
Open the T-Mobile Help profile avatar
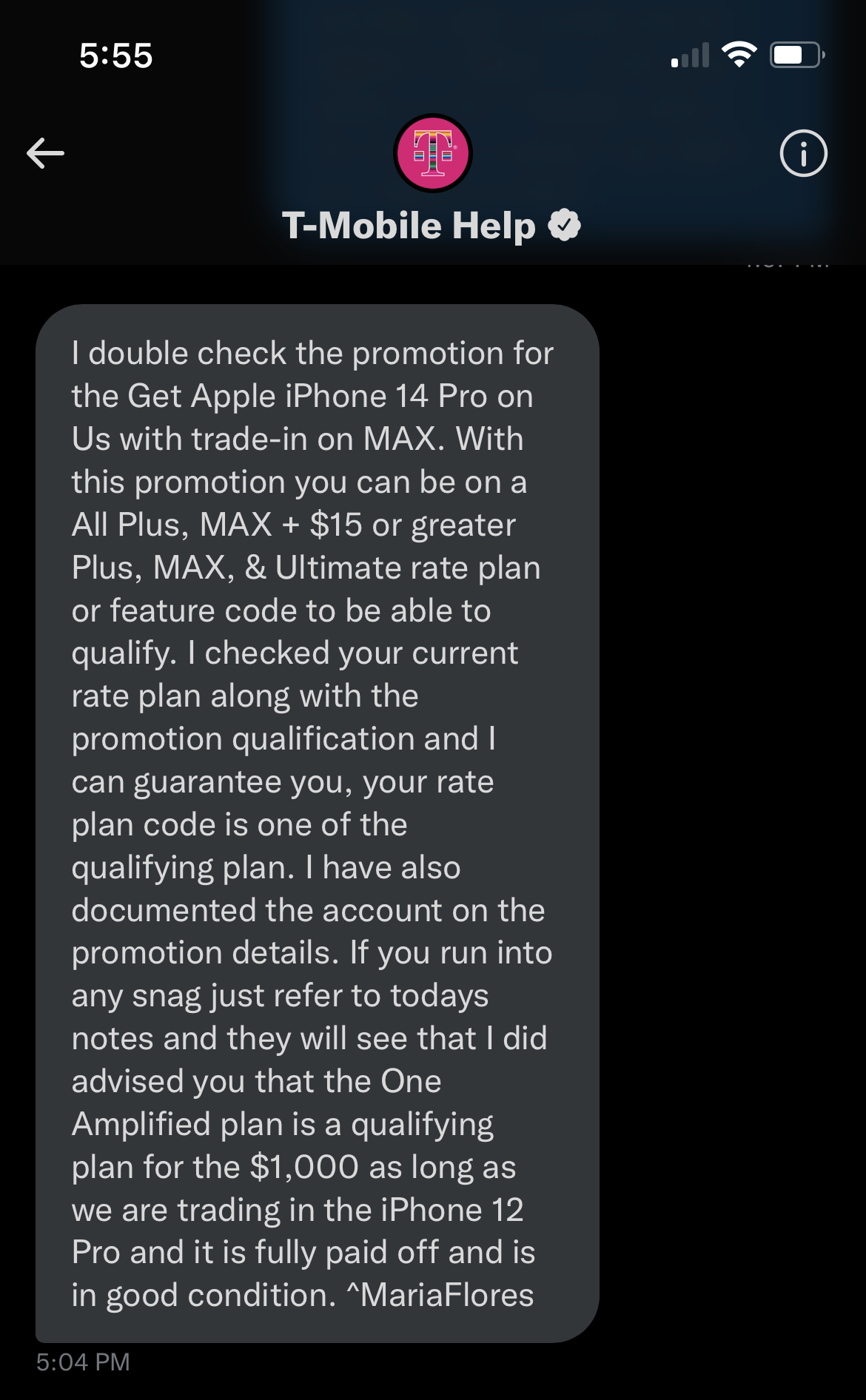(x=433, y=153)
